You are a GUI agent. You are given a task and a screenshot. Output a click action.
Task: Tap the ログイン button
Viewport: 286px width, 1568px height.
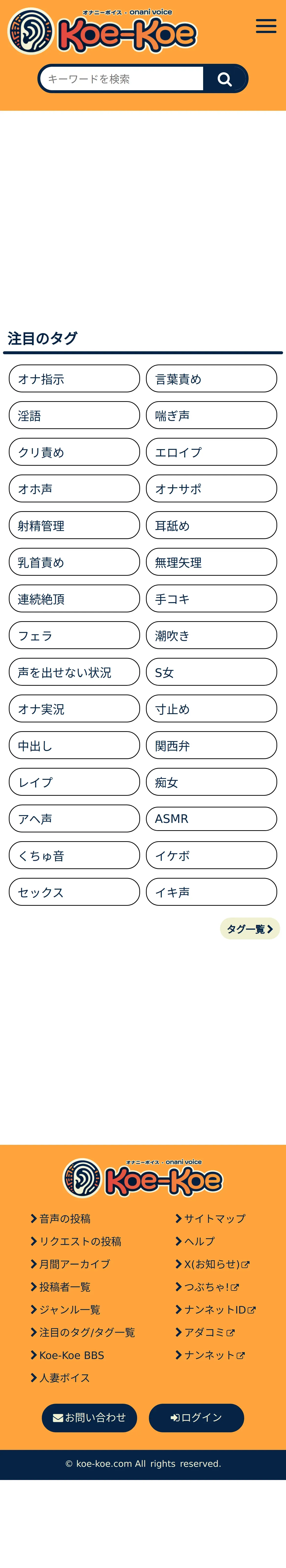196,1418
